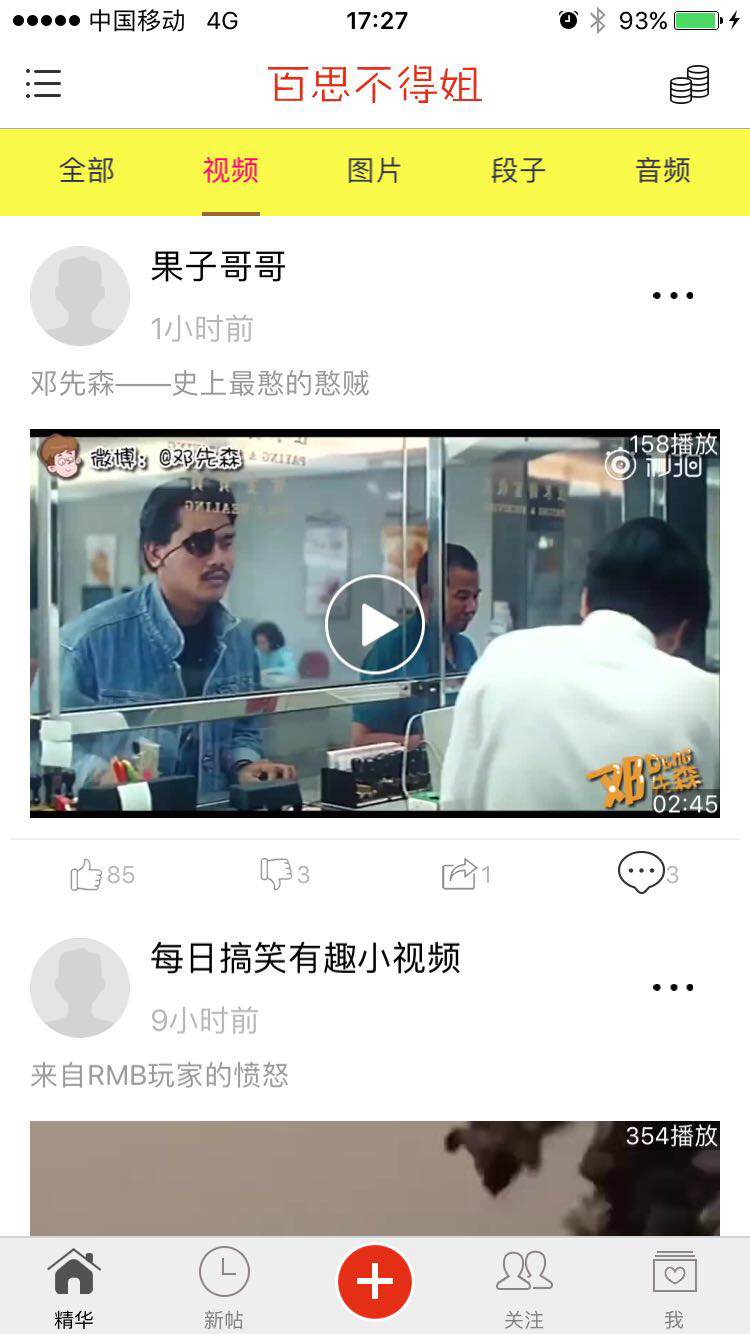Viewport: 750px width, 1334px height.
Task: Go to the 新帖 tab
Action: click(x=224, y=1288)
